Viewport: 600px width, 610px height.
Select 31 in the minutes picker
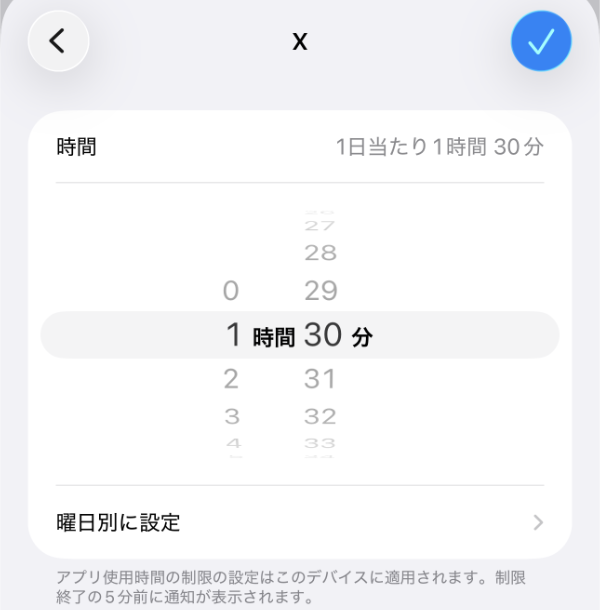(x=320, y=379)
